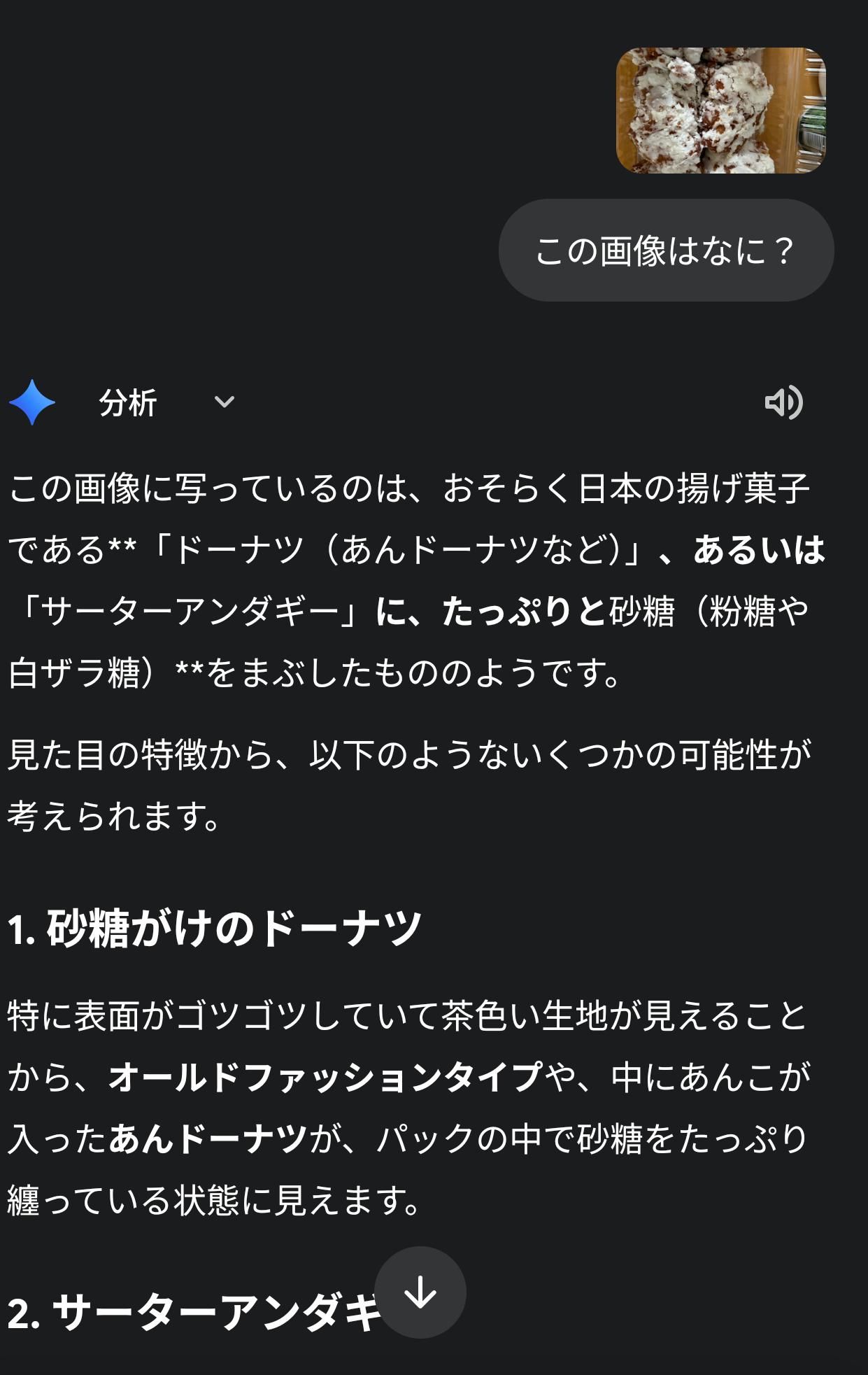Open the attached food photo thumbnail
This screenshot has height=1375, width=868.
(720, 111)
